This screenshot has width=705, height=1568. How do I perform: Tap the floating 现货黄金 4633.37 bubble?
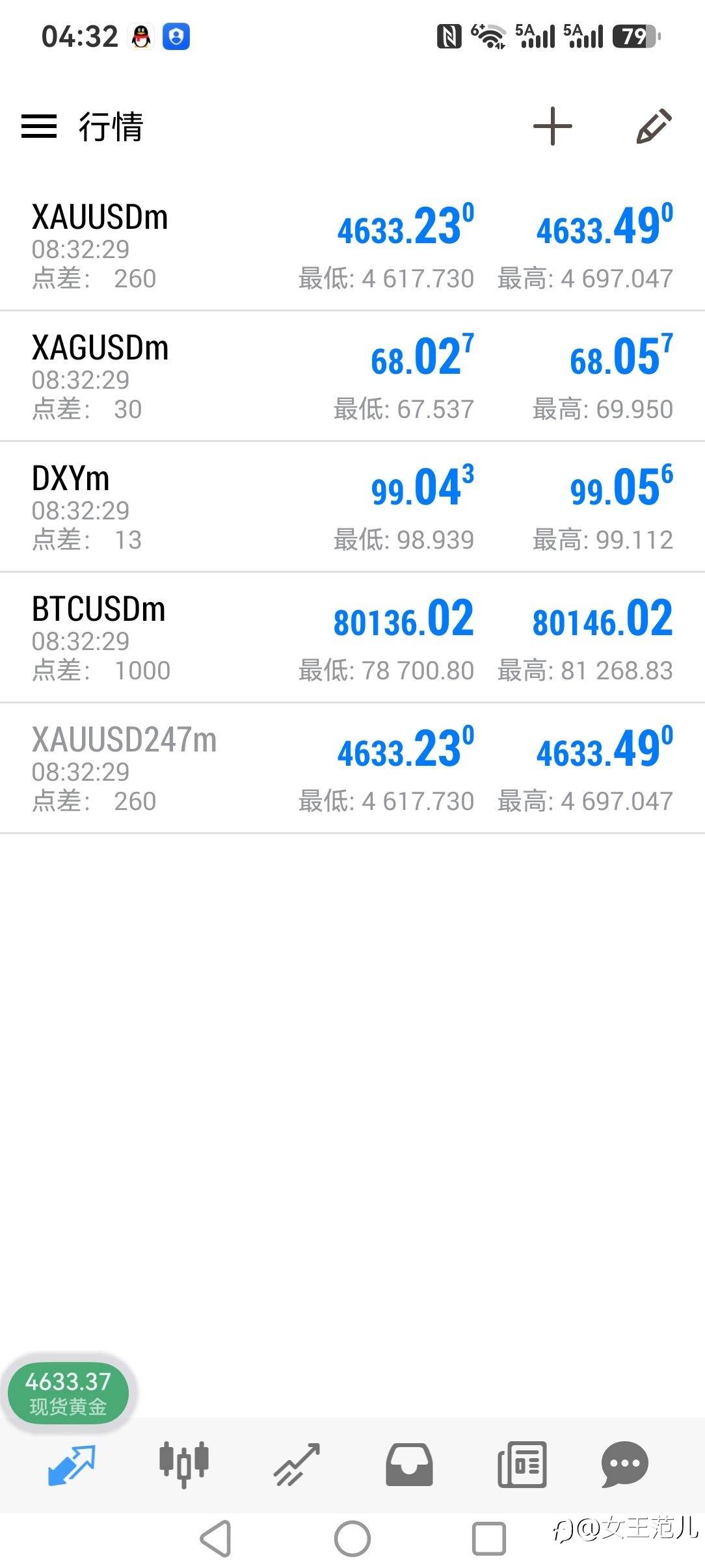pos(68,1392)
